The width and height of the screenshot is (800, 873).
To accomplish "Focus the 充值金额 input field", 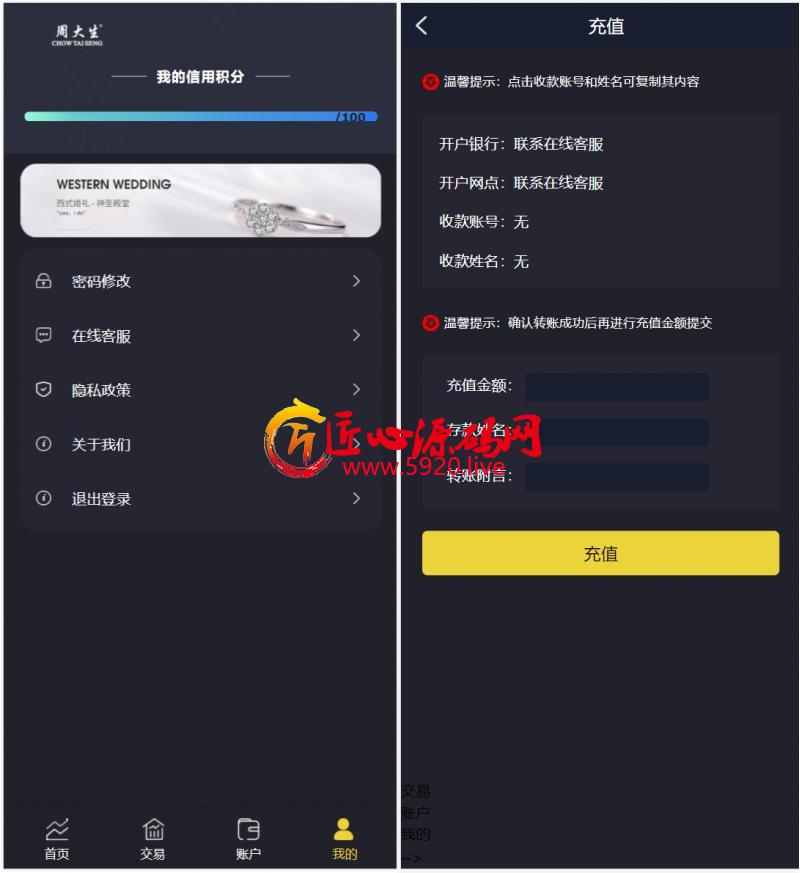I will [617, 387].
